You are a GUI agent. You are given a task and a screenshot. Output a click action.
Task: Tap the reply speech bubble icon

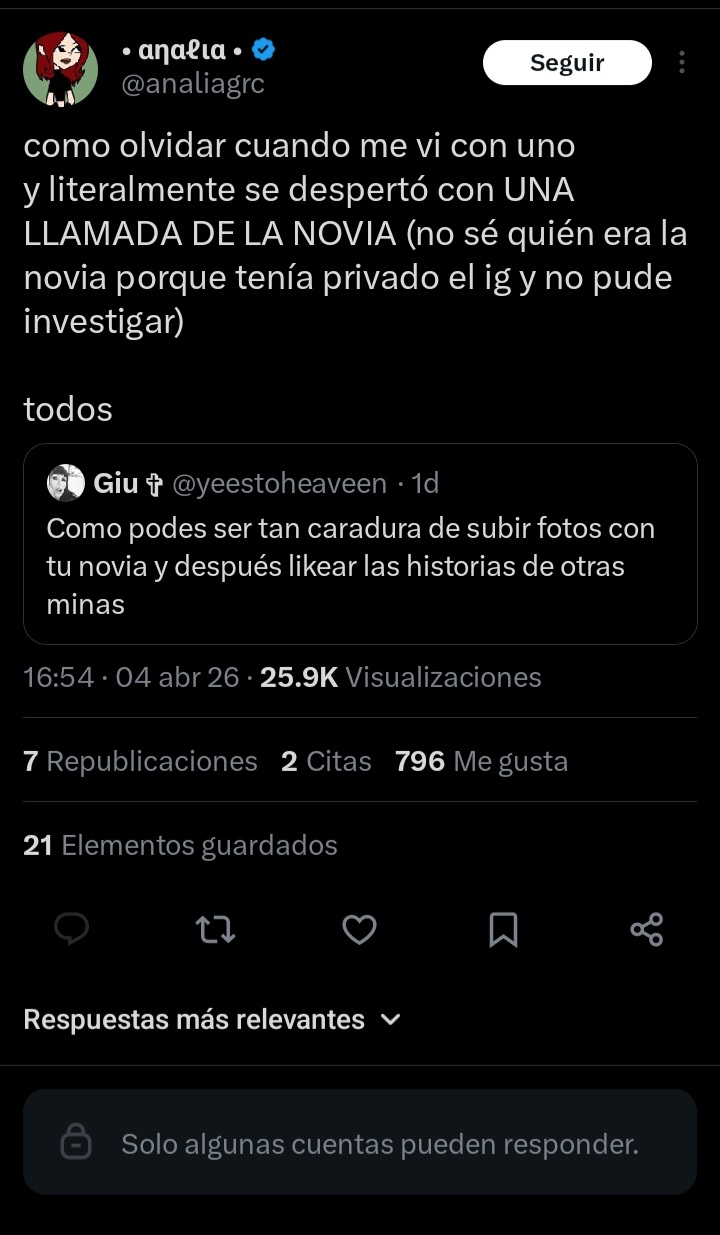coord(71,929)
